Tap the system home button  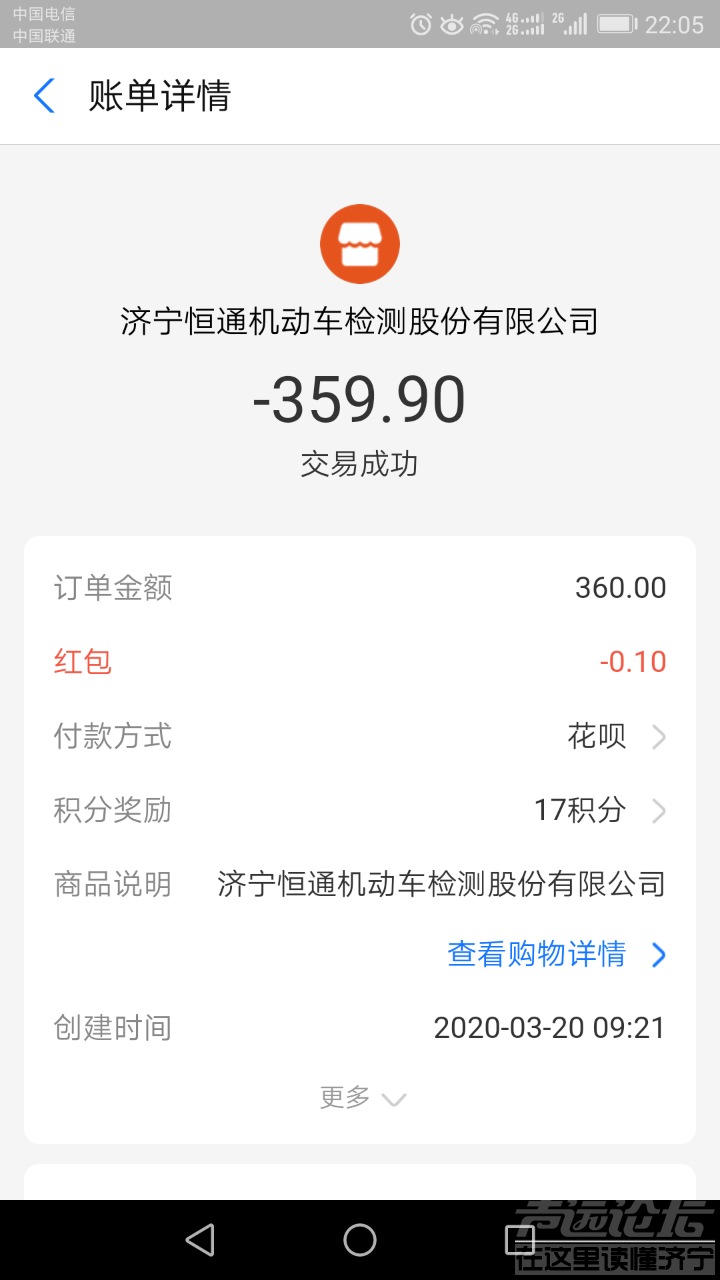tap(360, 1240)
